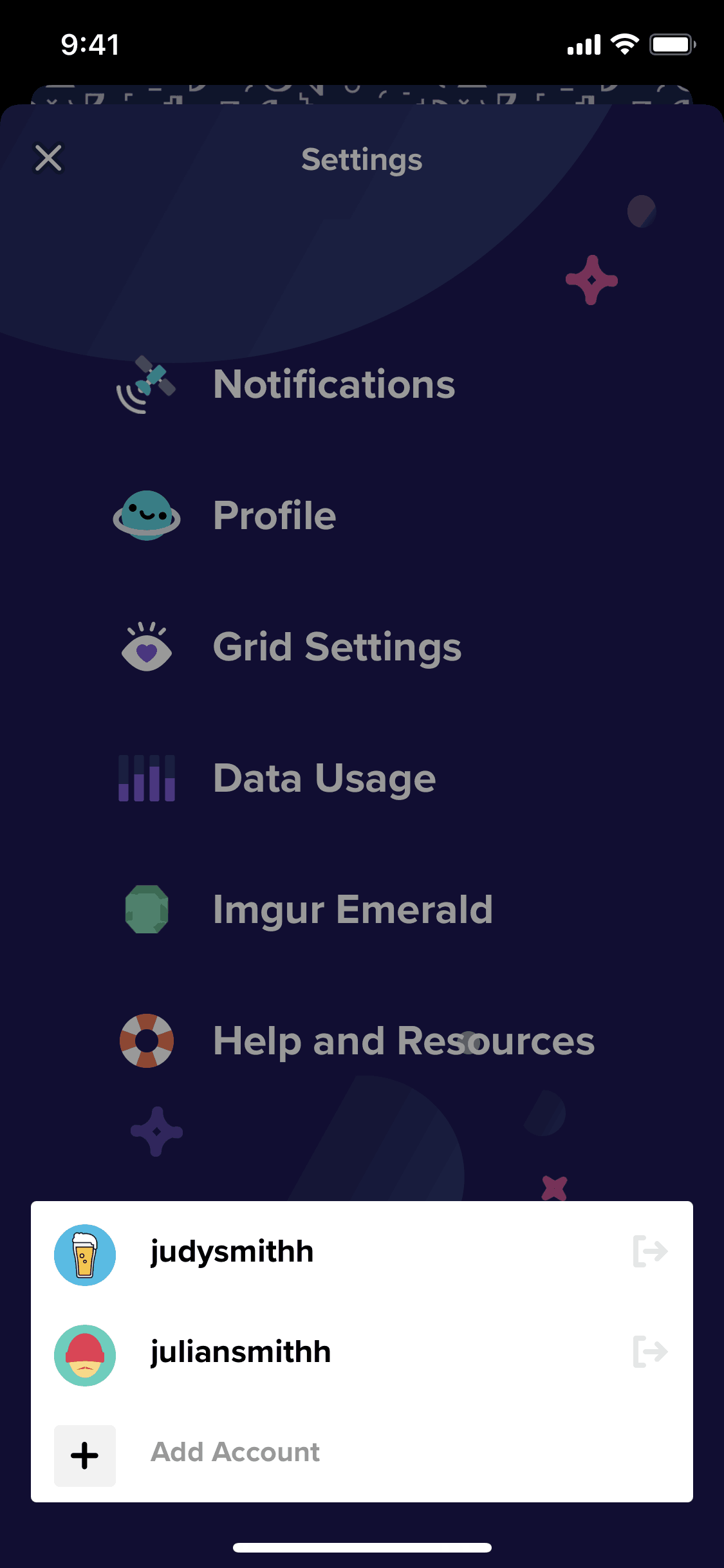
Task: Switch to the juliansmithh account
Action: pos(241,1352)
